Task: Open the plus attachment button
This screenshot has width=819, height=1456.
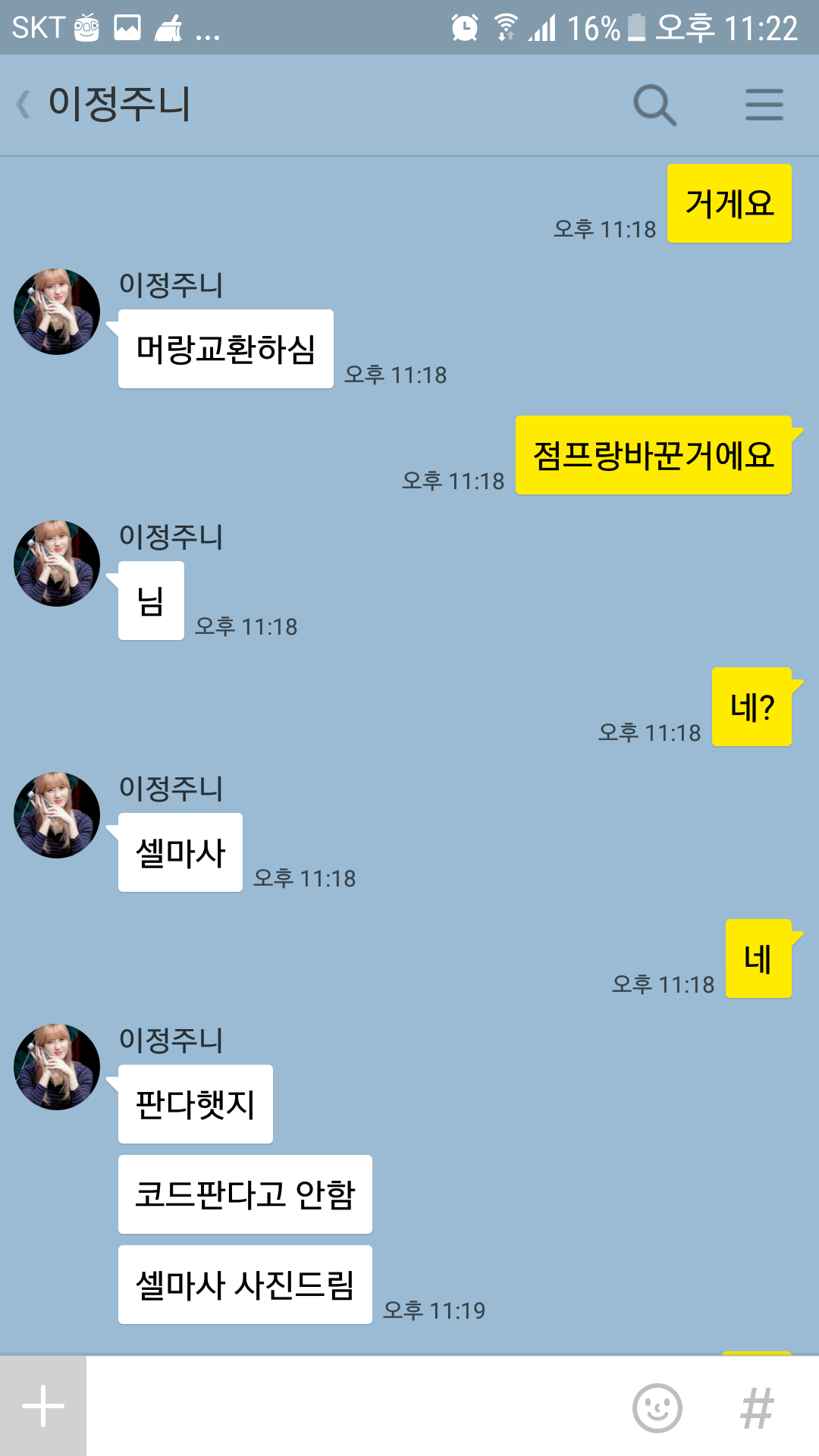Action: 43,1406
